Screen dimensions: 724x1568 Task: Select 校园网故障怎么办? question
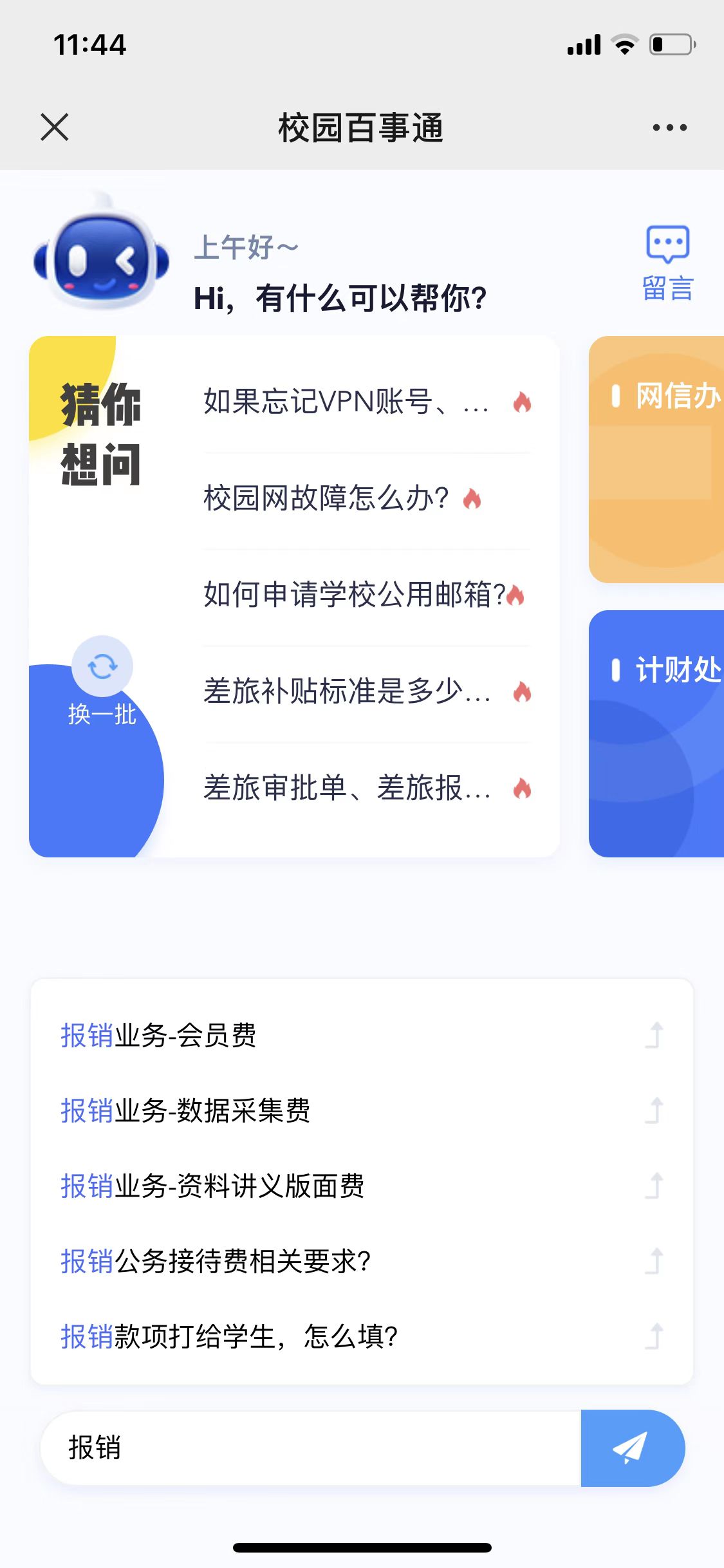(x=326, y=498)
